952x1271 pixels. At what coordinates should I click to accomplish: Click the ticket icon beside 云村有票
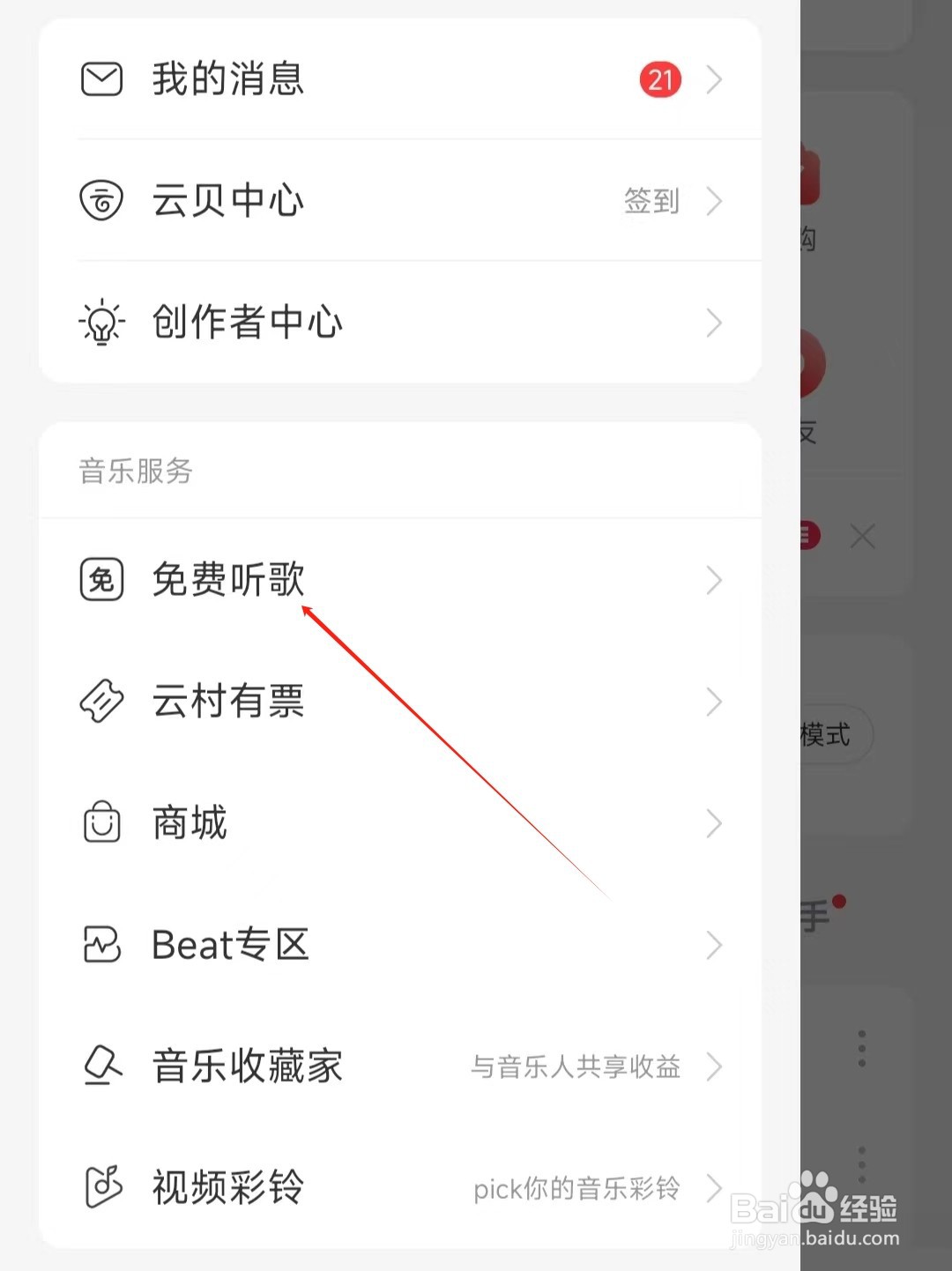[100, 702]
